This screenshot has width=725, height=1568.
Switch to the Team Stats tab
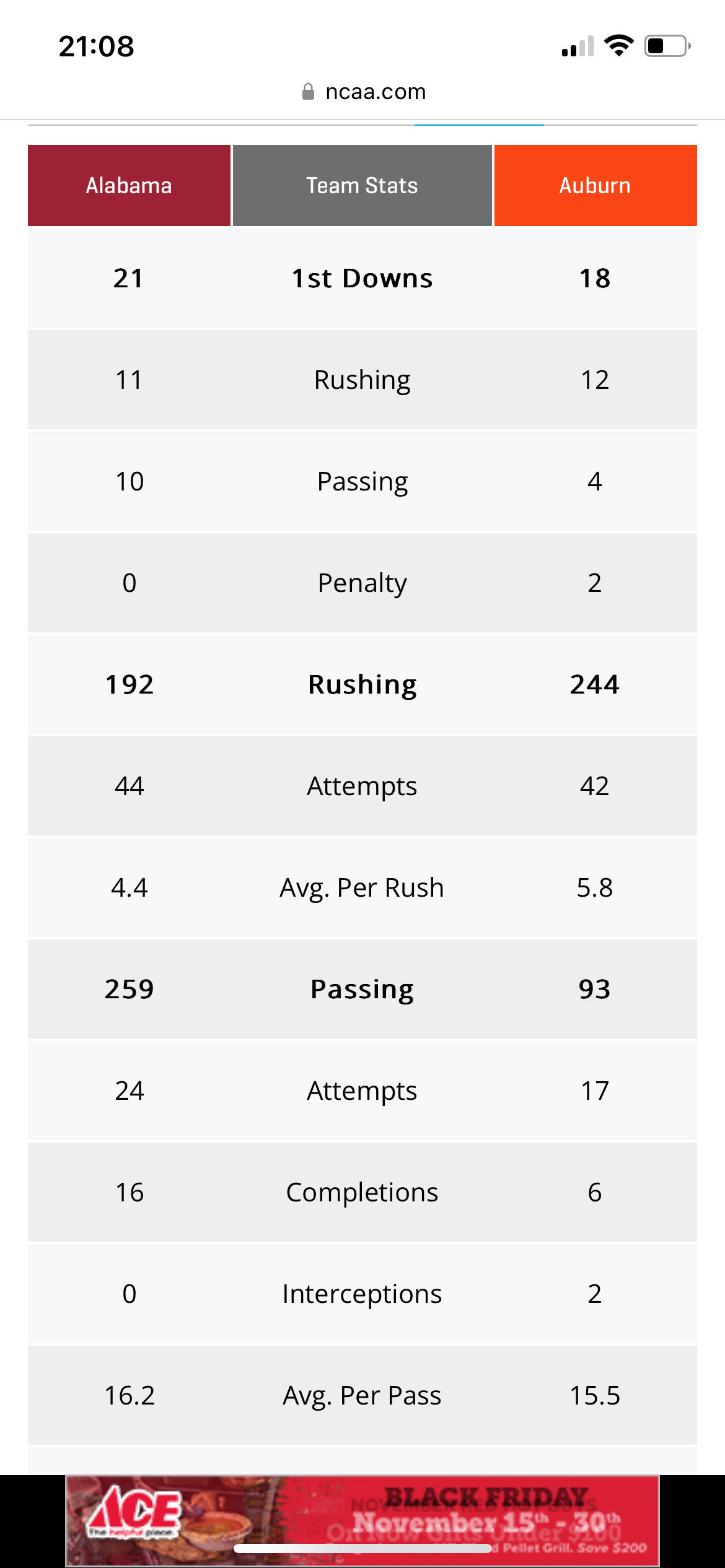coord(362,185)
